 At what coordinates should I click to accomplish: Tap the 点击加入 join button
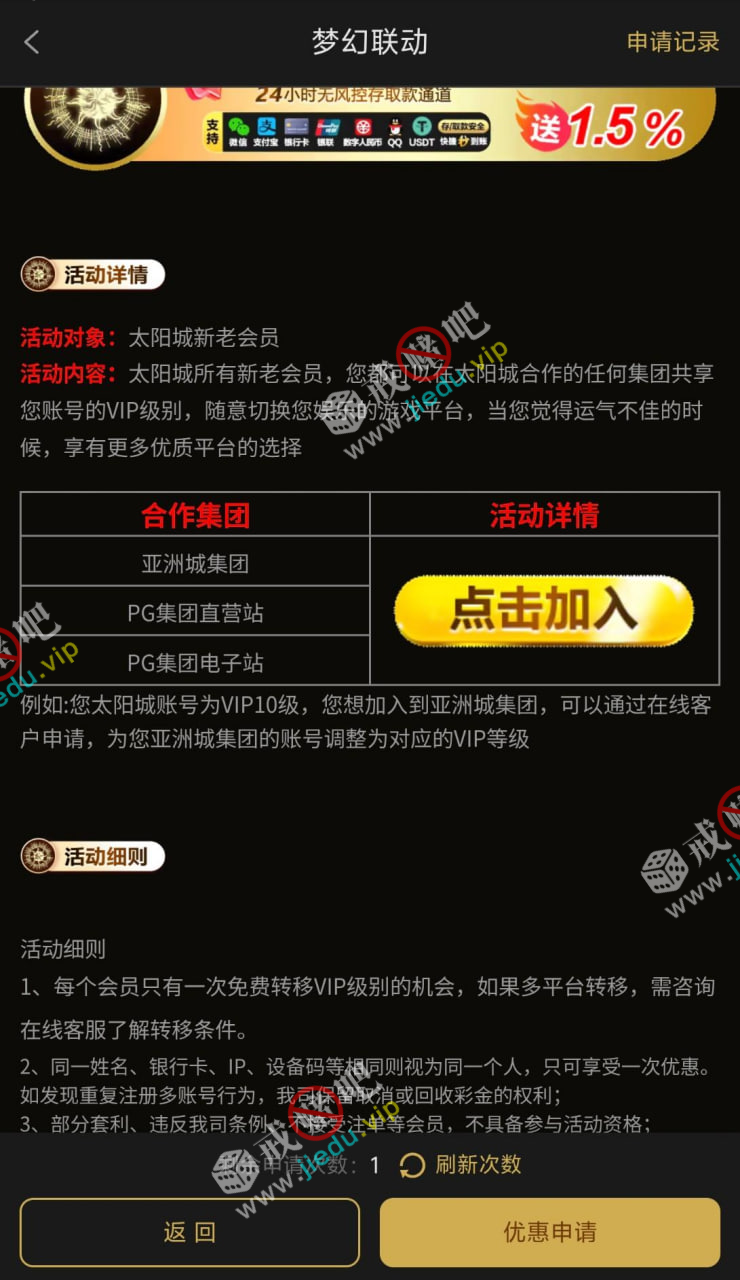click(543, 610)
